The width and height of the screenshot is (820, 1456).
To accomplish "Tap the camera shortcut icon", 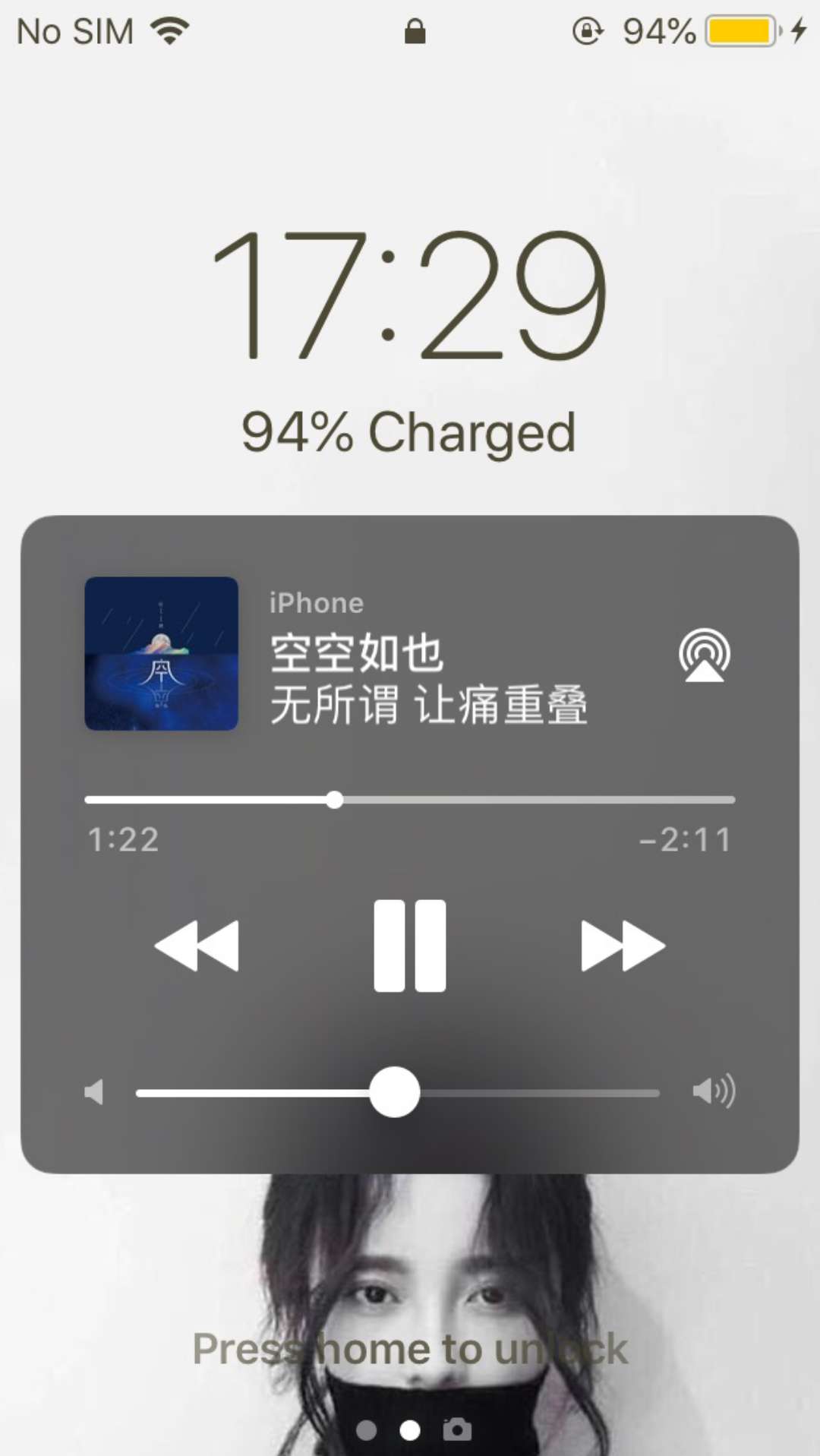I will [457, 1429].
